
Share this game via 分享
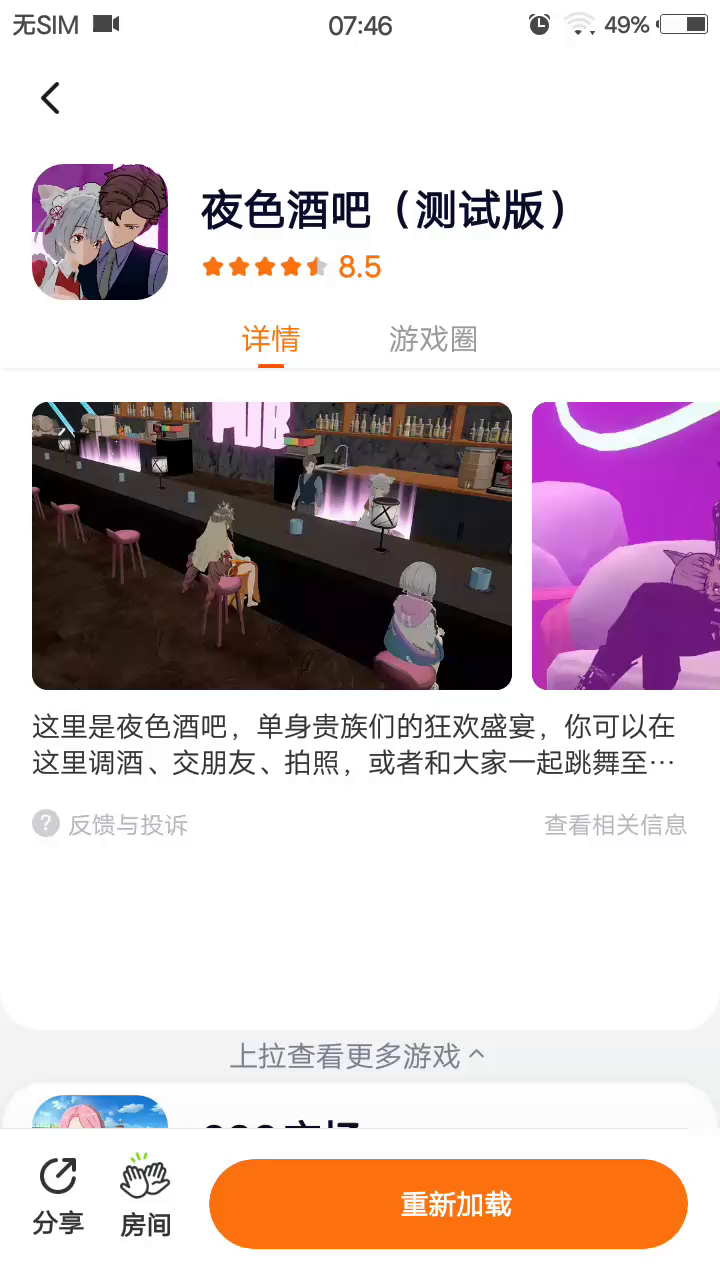click(x=58, y=1197)
